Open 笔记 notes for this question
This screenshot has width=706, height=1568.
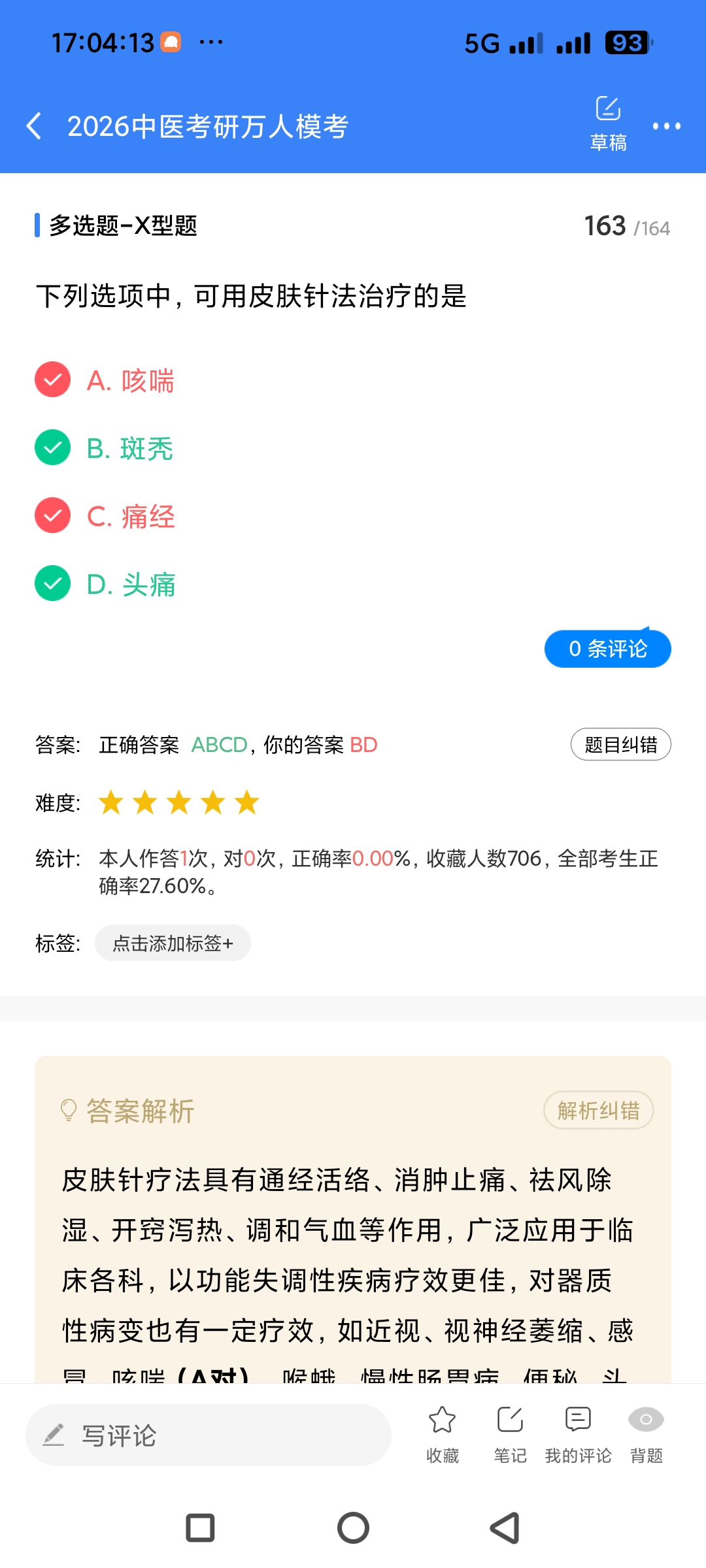510,1435
